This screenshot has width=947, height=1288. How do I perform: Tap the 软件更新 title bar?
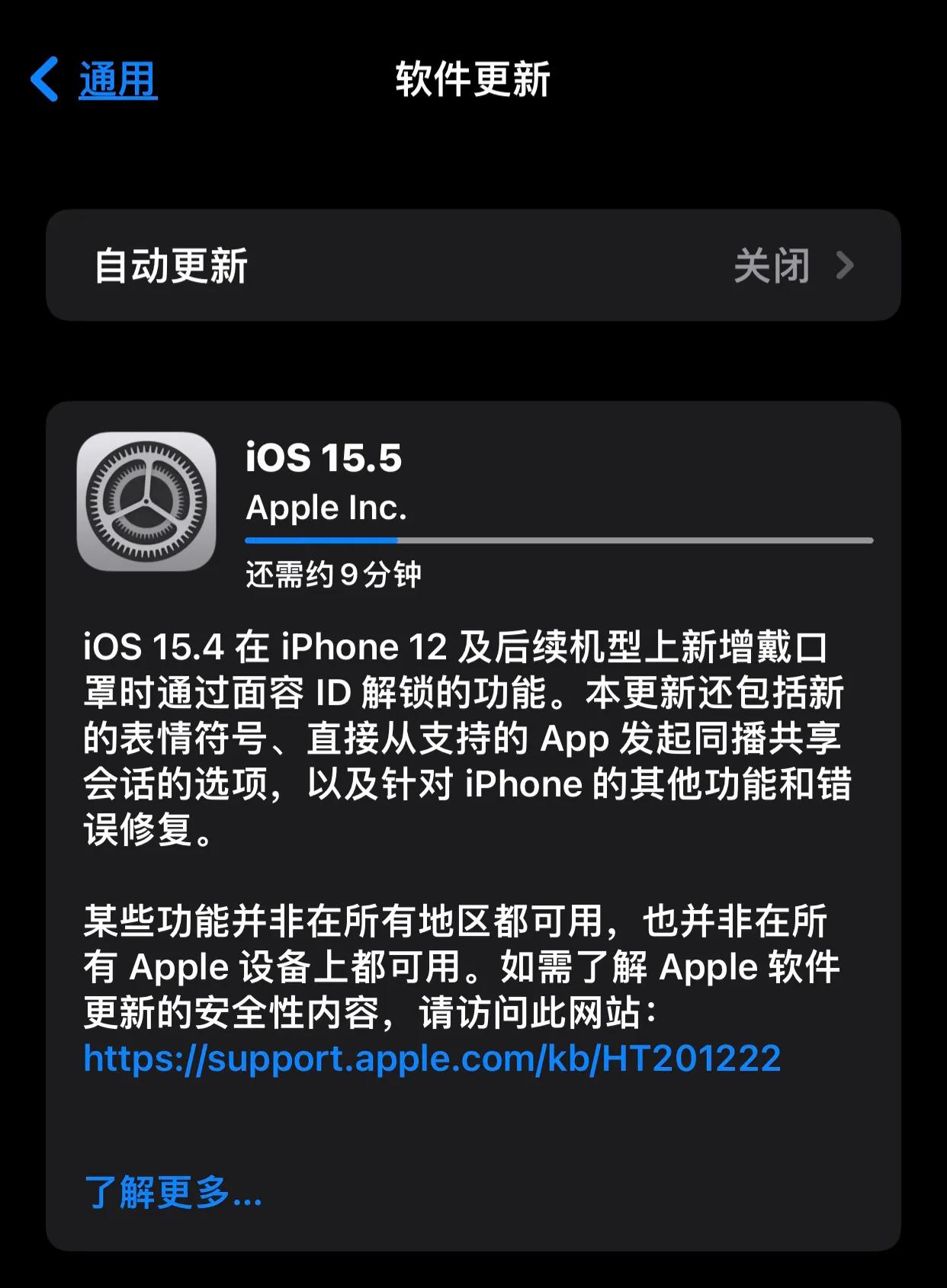473,79
